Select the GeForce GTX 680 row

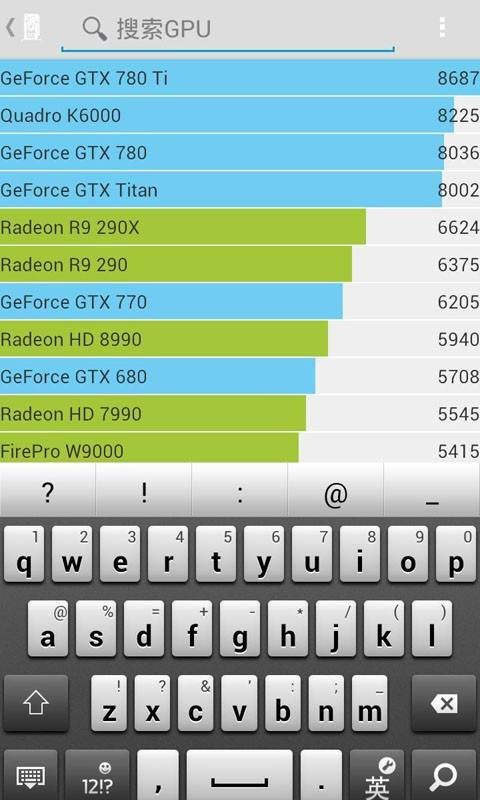pyautogui.click(x=240, y=376)
